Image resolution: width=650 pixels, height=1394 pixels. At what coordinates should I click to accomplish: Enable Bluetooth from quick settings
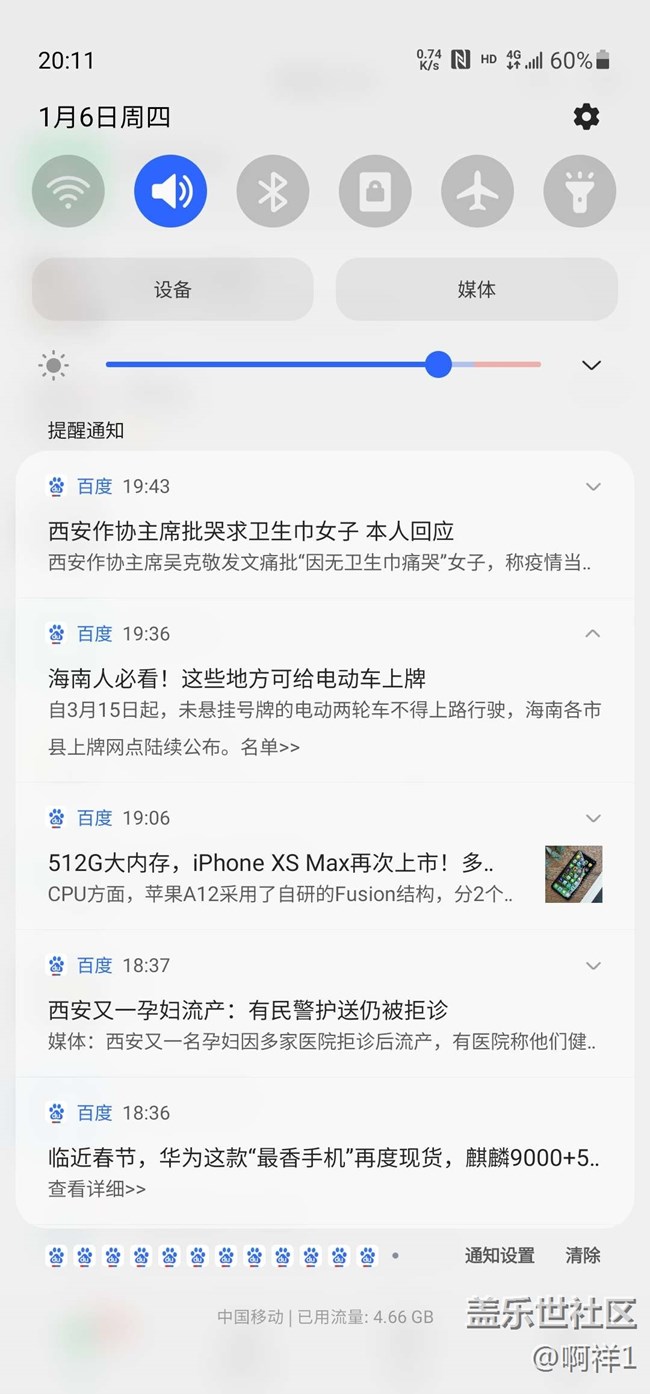273,191
